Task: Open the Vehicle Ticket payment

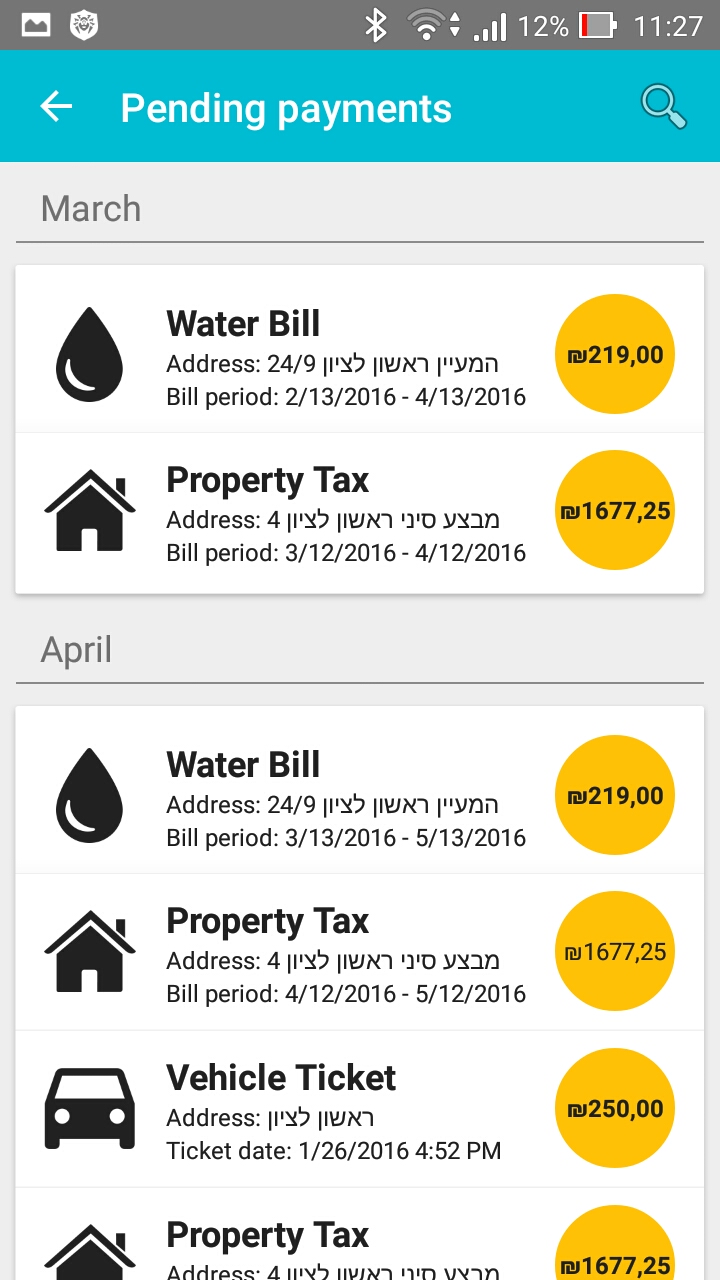Action: (360, 1109)
